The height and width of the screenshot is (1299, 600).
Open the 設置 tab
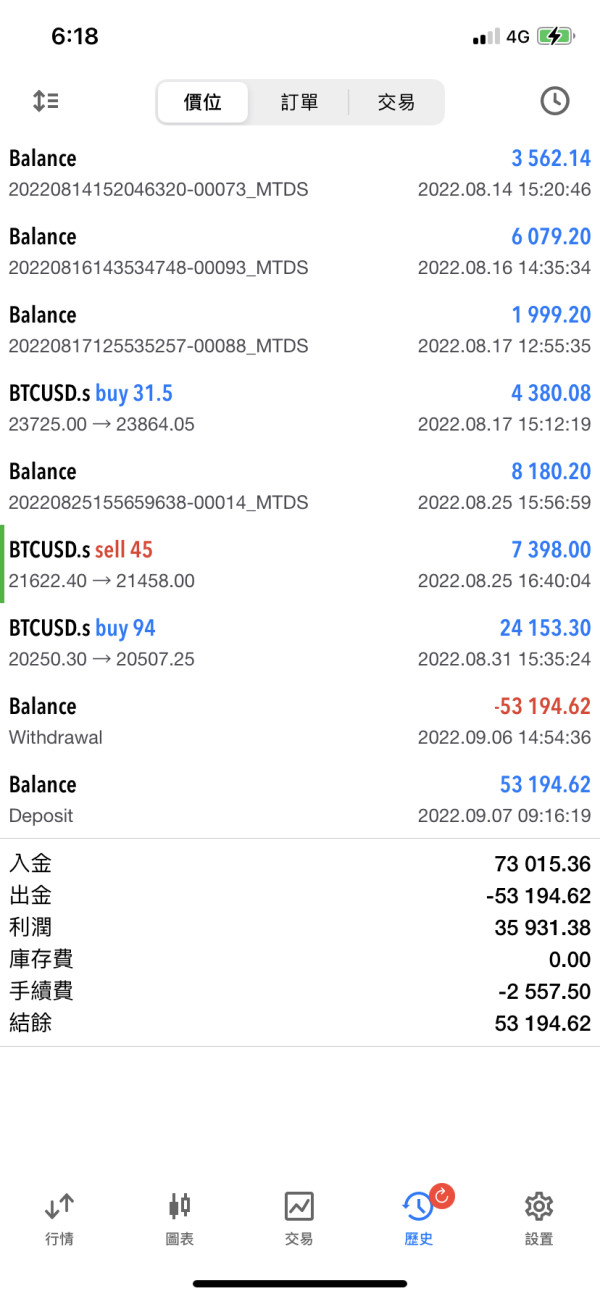click(539, 1218)
